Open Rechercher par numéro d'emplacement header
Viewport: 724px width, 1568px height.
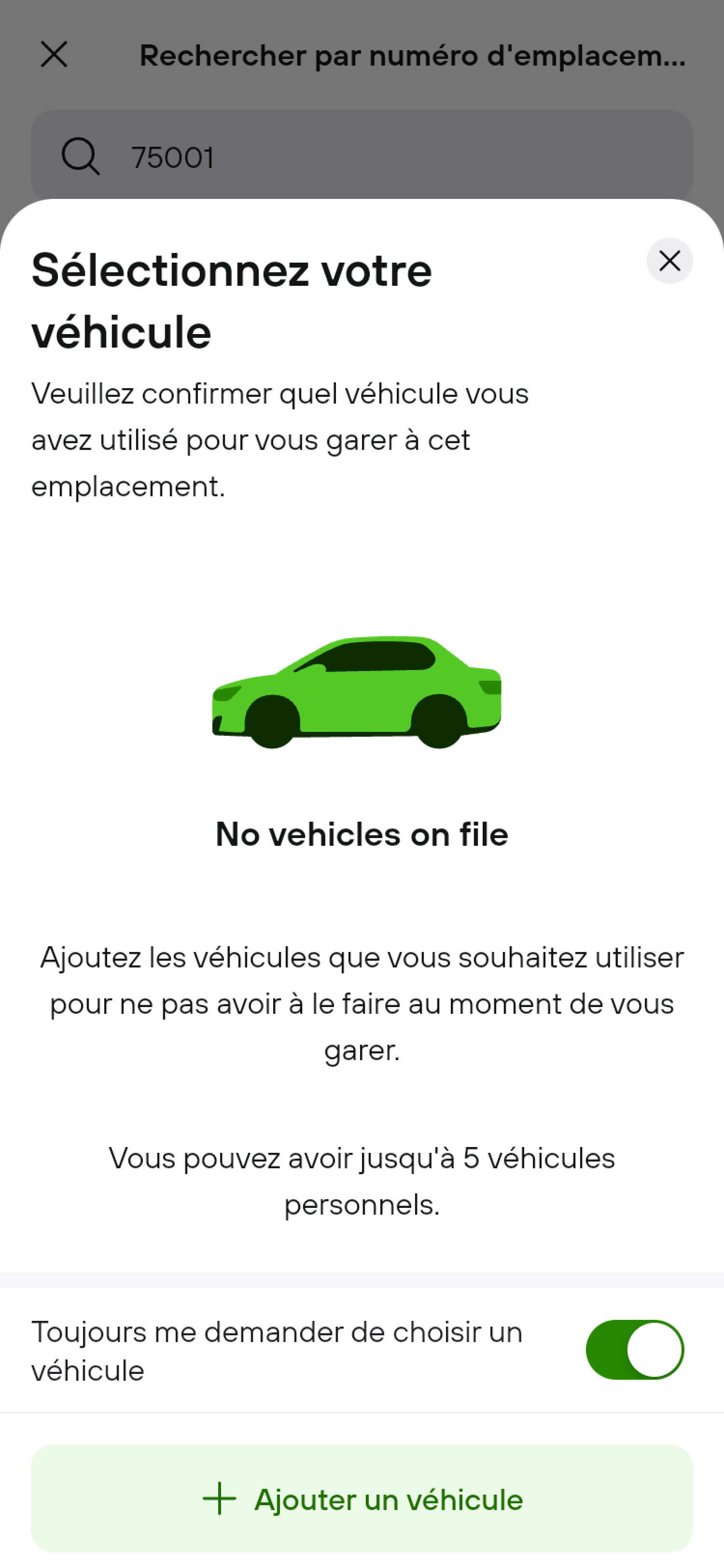click(413, 56)
